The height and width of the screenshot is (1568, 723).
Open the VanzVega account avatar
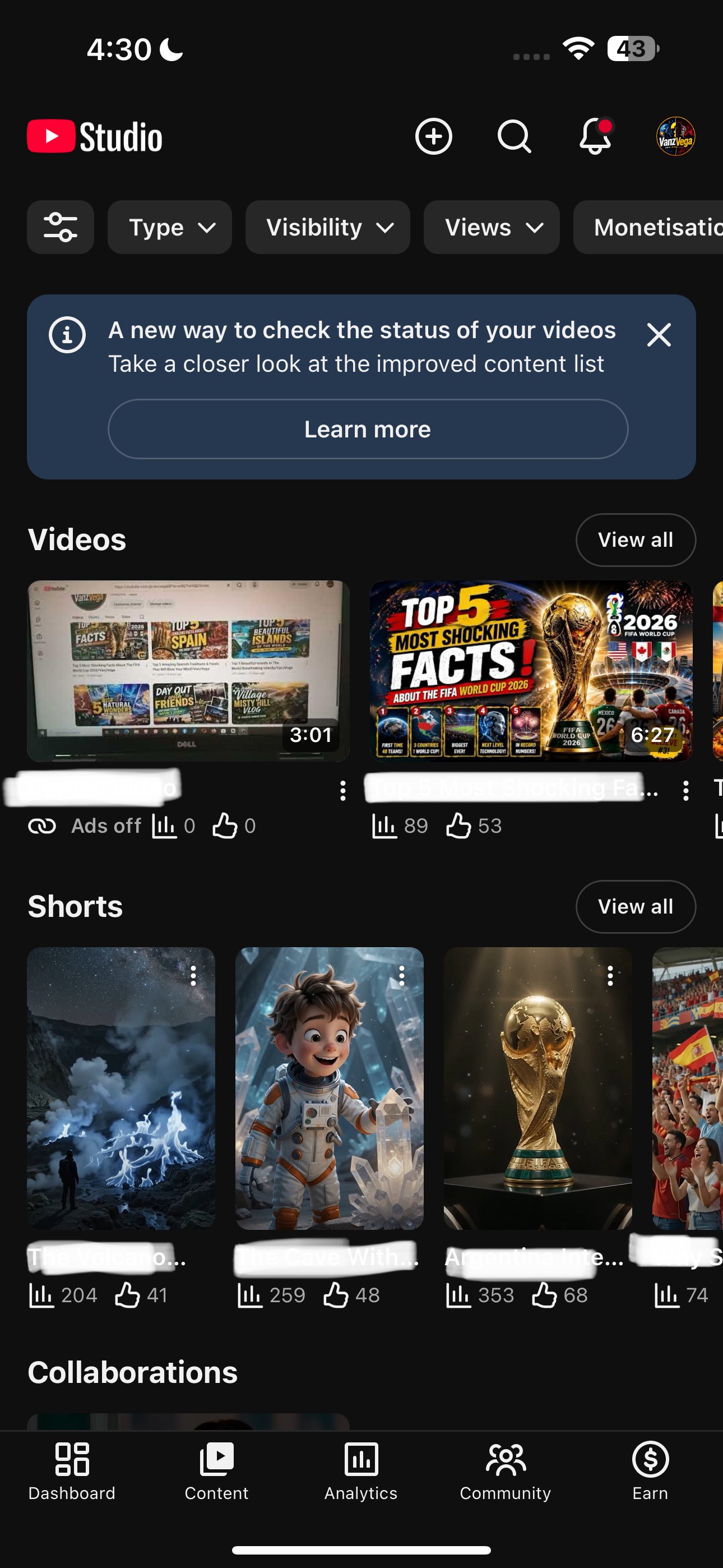tap(675, 136)
